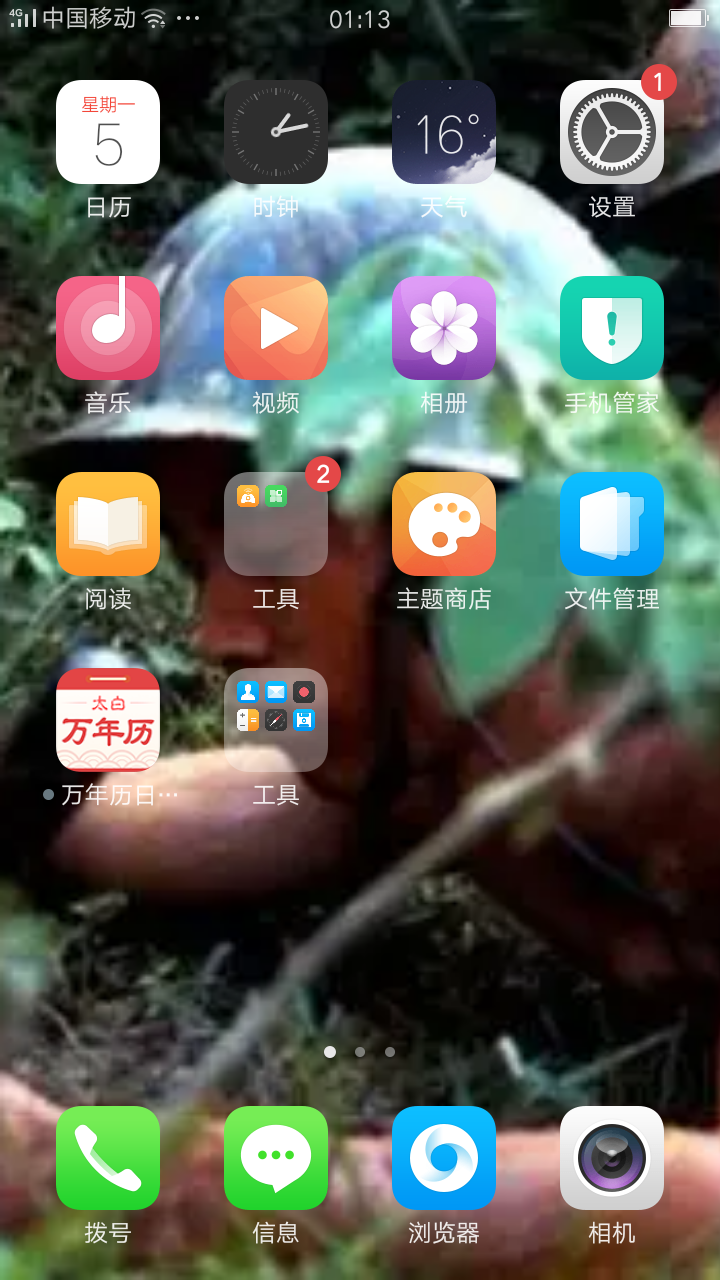The height and width of the screenshot is (1280, 720).
Task: Launch 手机管家 phone manager
Action: (612, 328)
